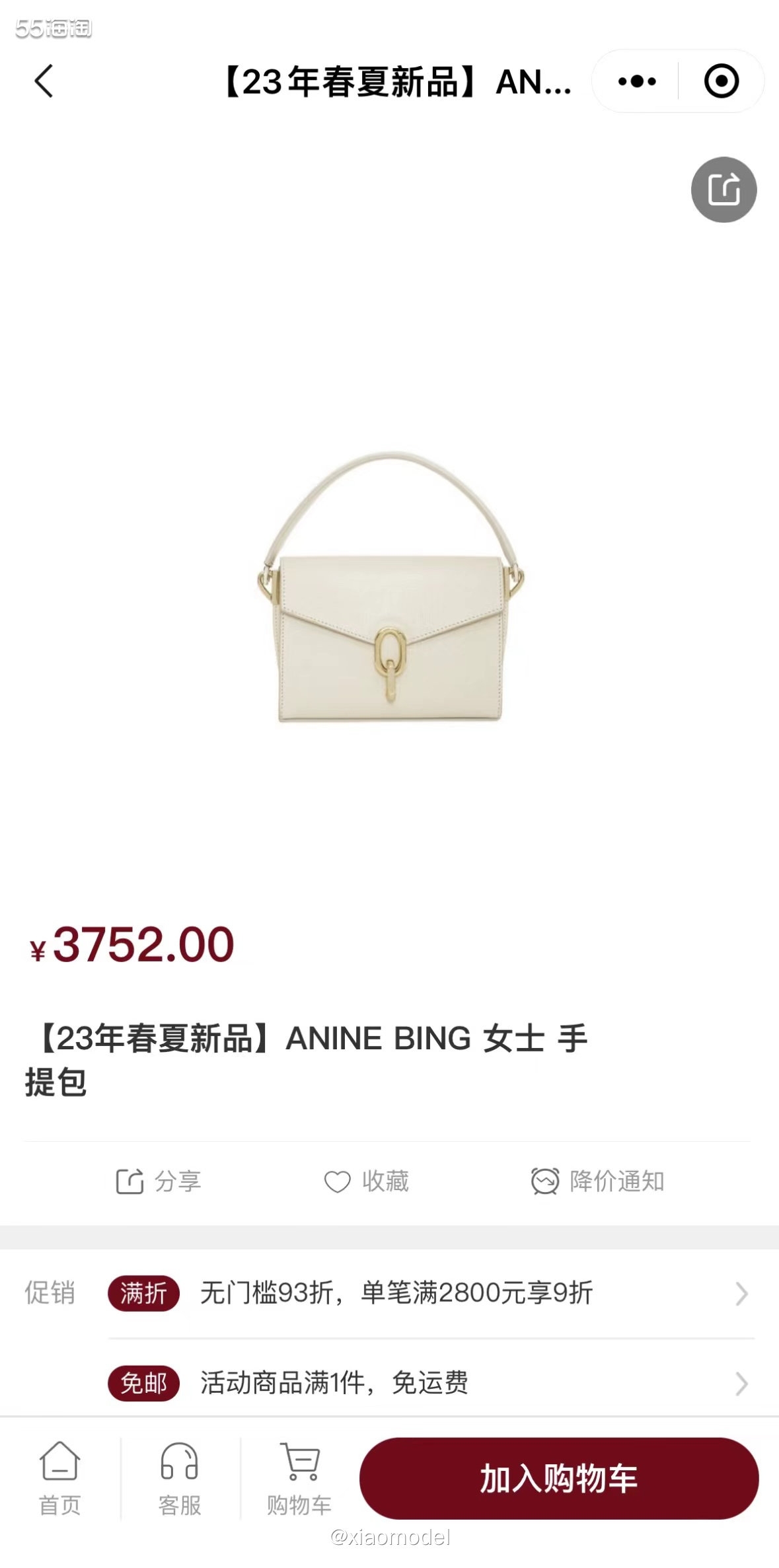Screen dimensions: 779x1568
Task: Add the handbag to favorites with 收藏
Action: (367, 1181)
